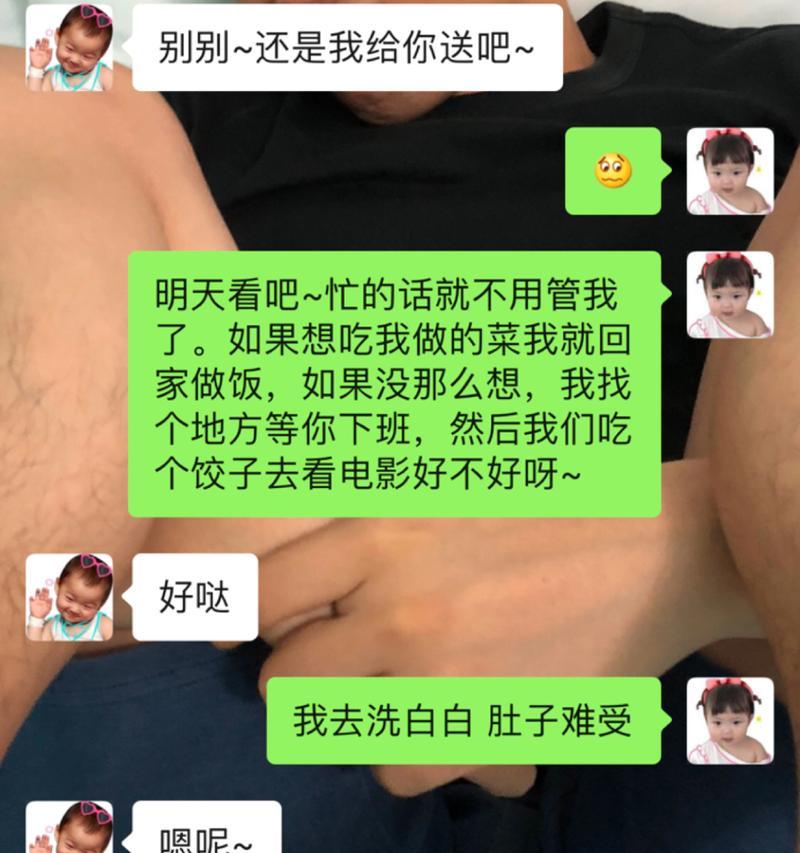
Task: Open sender's avatar beside "别别~还是我给你送吧~"
Action: (69, 47)
